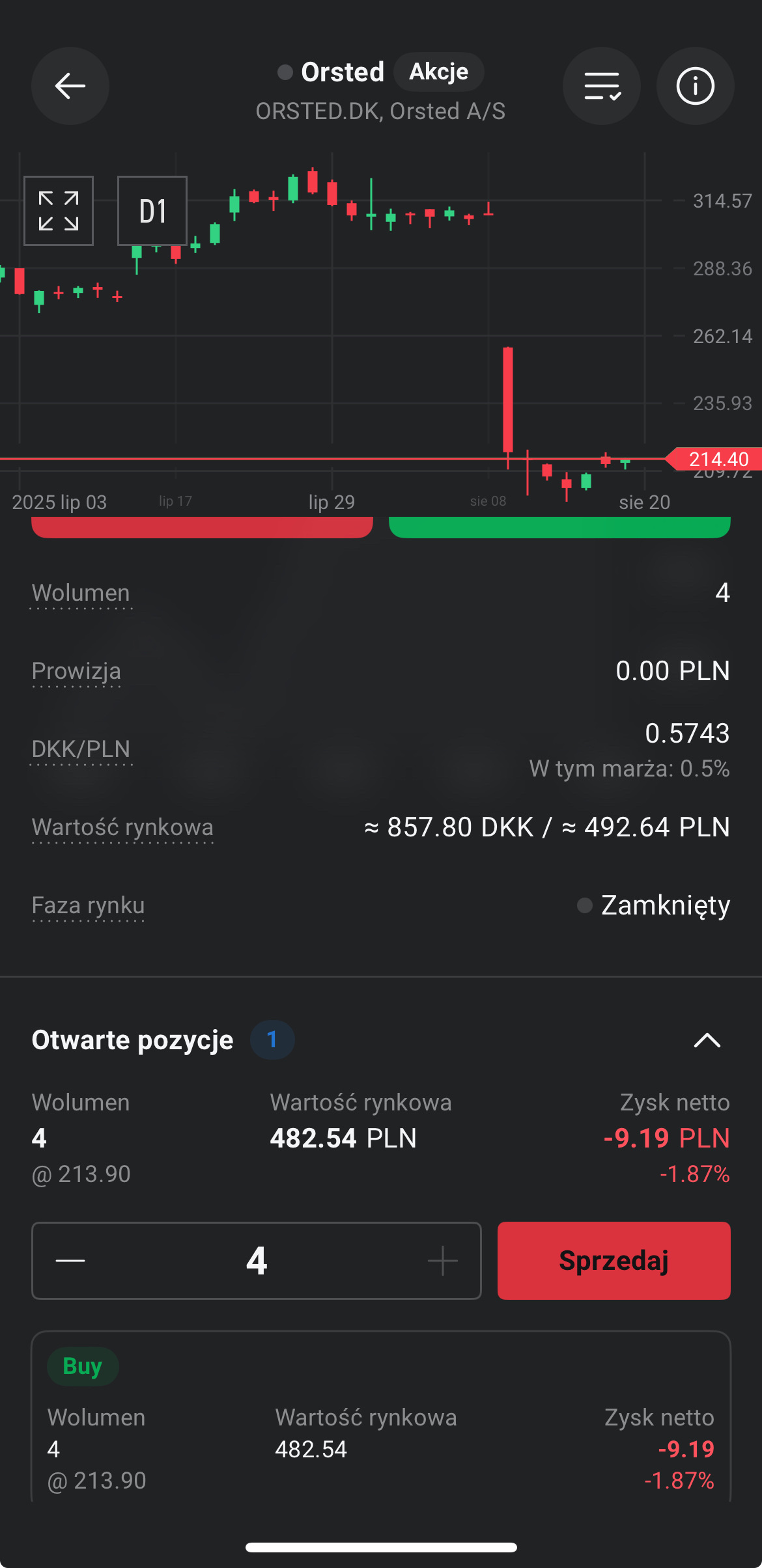The width and height of the screenshot is (762, 1568).
Task: Collapse the Otwarte pozycje section
Action: (x=707, y=1040)
